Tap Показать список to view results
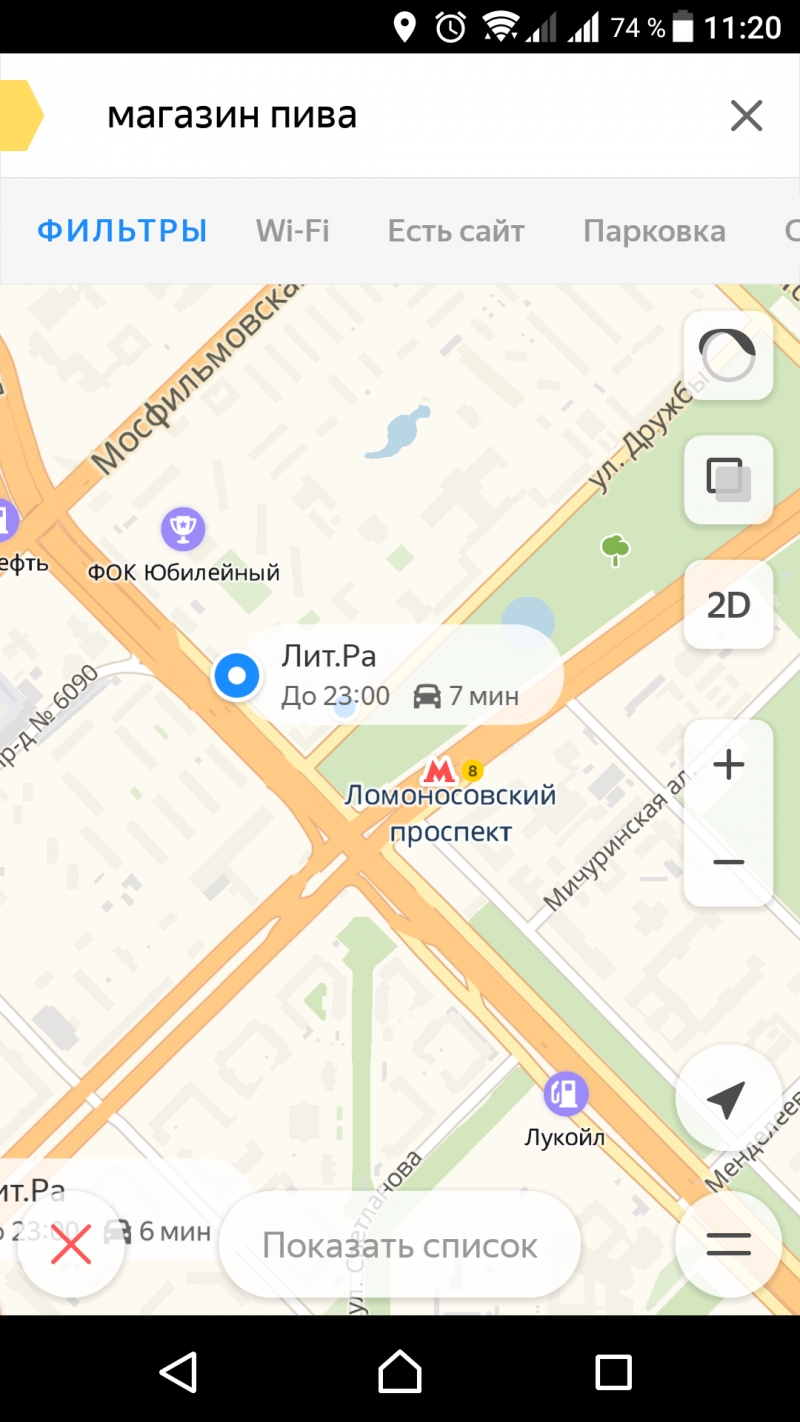800x1422 pixels. 400,1245
